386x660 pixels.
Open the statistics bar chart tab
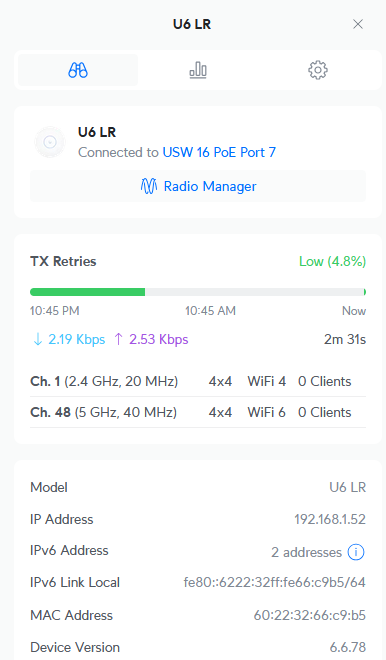click(x=198, y=70)
